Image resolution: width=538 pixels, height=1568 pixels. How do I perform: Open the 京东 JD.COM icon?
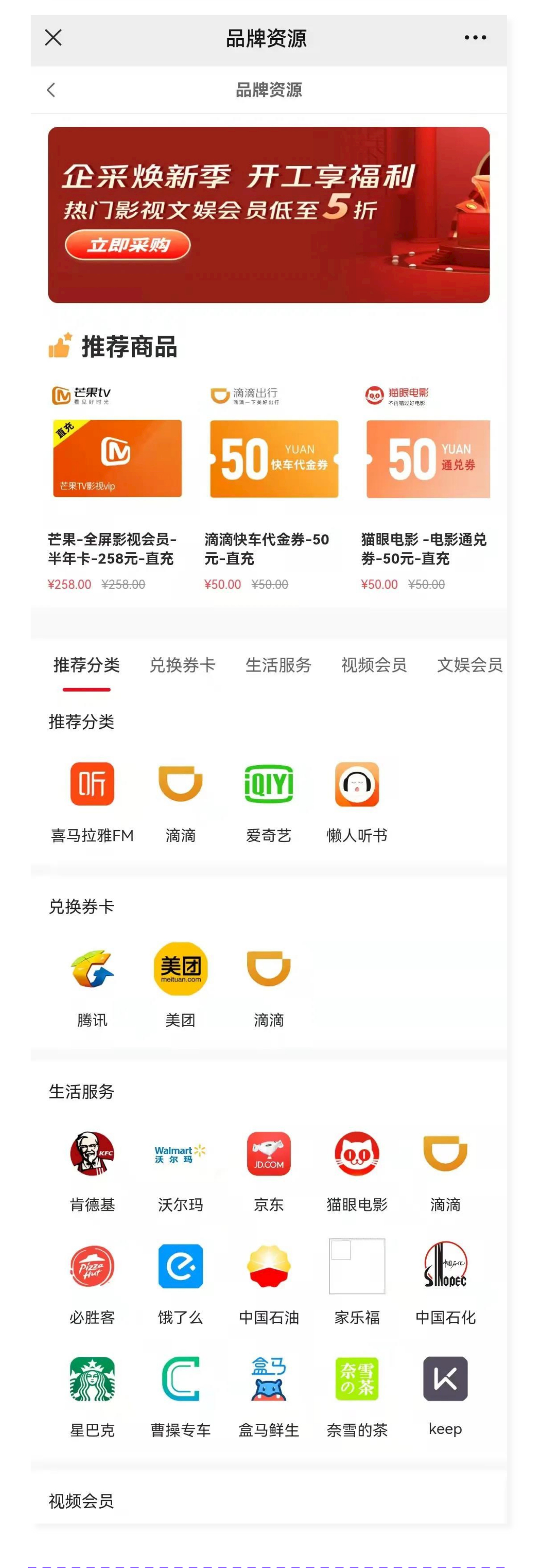pyautogui.click(x=269, y=1153)
